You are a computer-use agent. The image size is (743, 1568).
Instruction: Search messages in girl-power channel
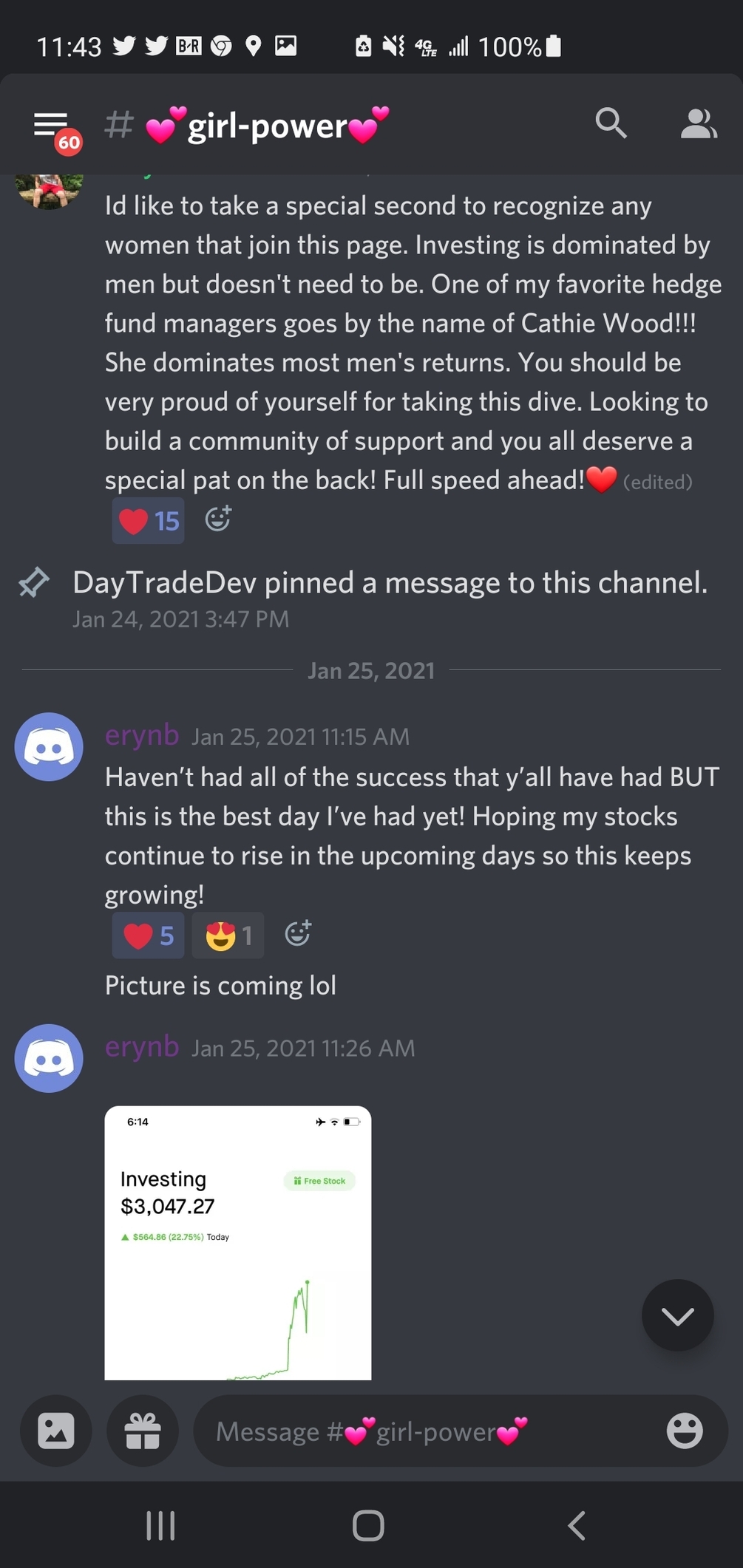coord(611,123)
